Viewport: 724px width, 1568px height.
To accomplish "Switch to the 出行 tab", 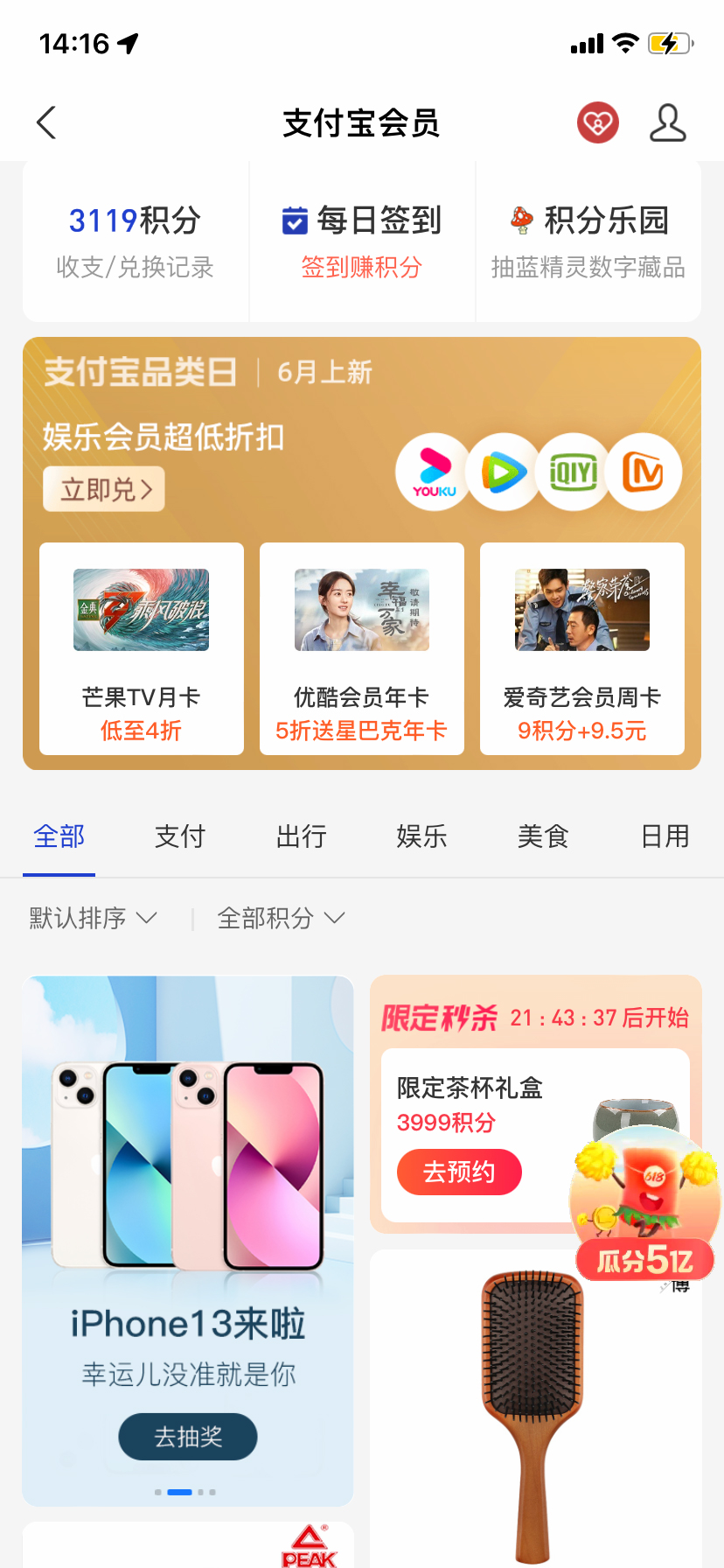I will tap(301, 836).
